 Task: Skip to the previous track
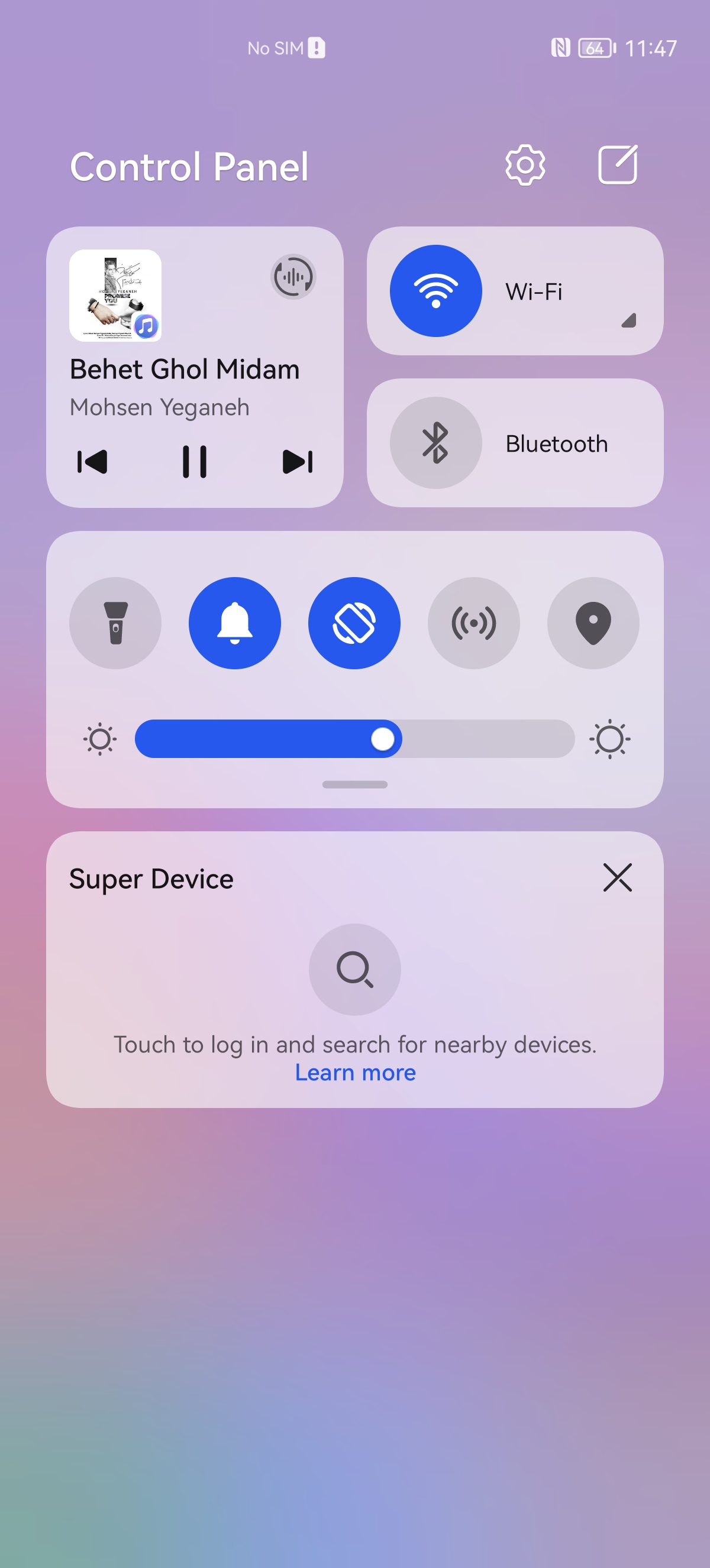(92, 462)
